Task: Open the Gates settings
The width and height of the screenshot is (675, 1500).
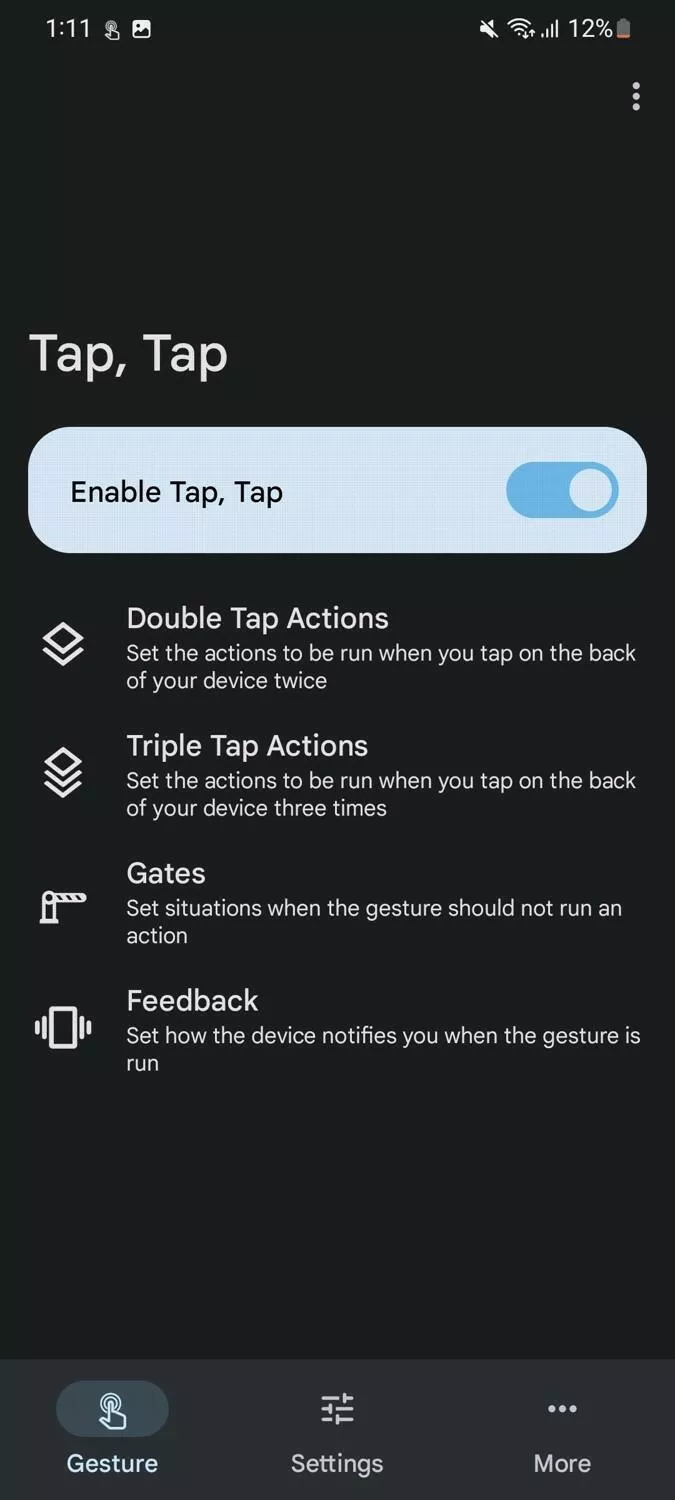Action: point(337,903)
